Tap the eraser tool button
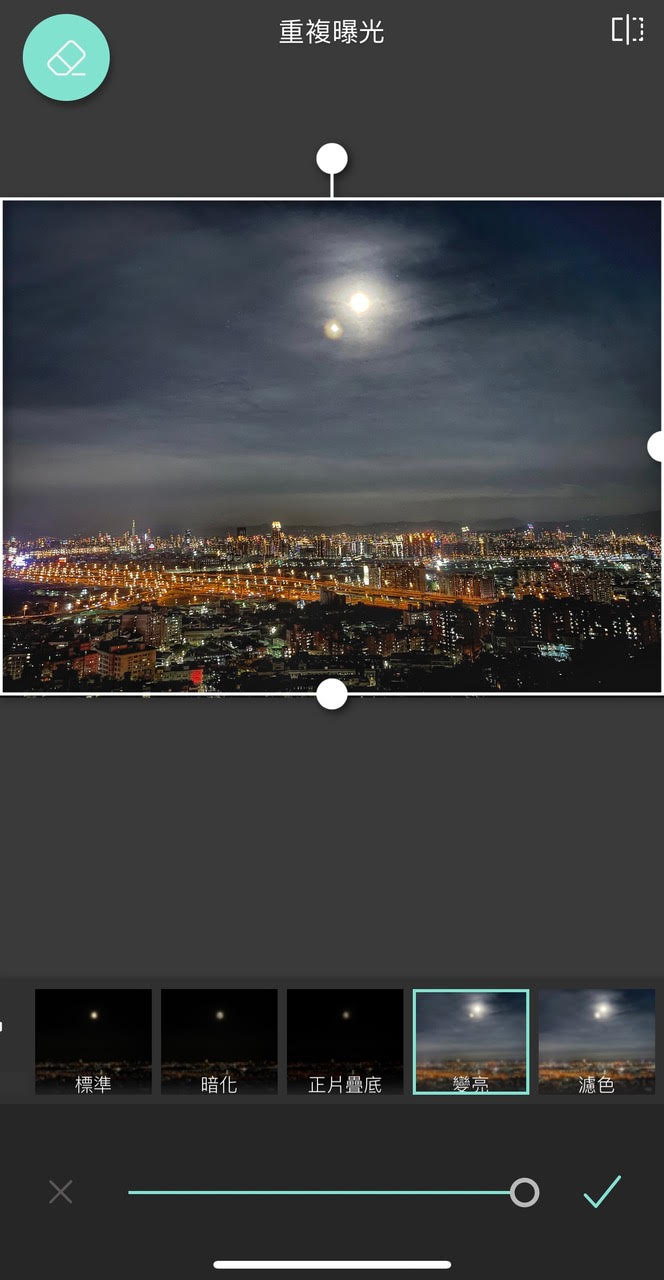 point(66,58)
